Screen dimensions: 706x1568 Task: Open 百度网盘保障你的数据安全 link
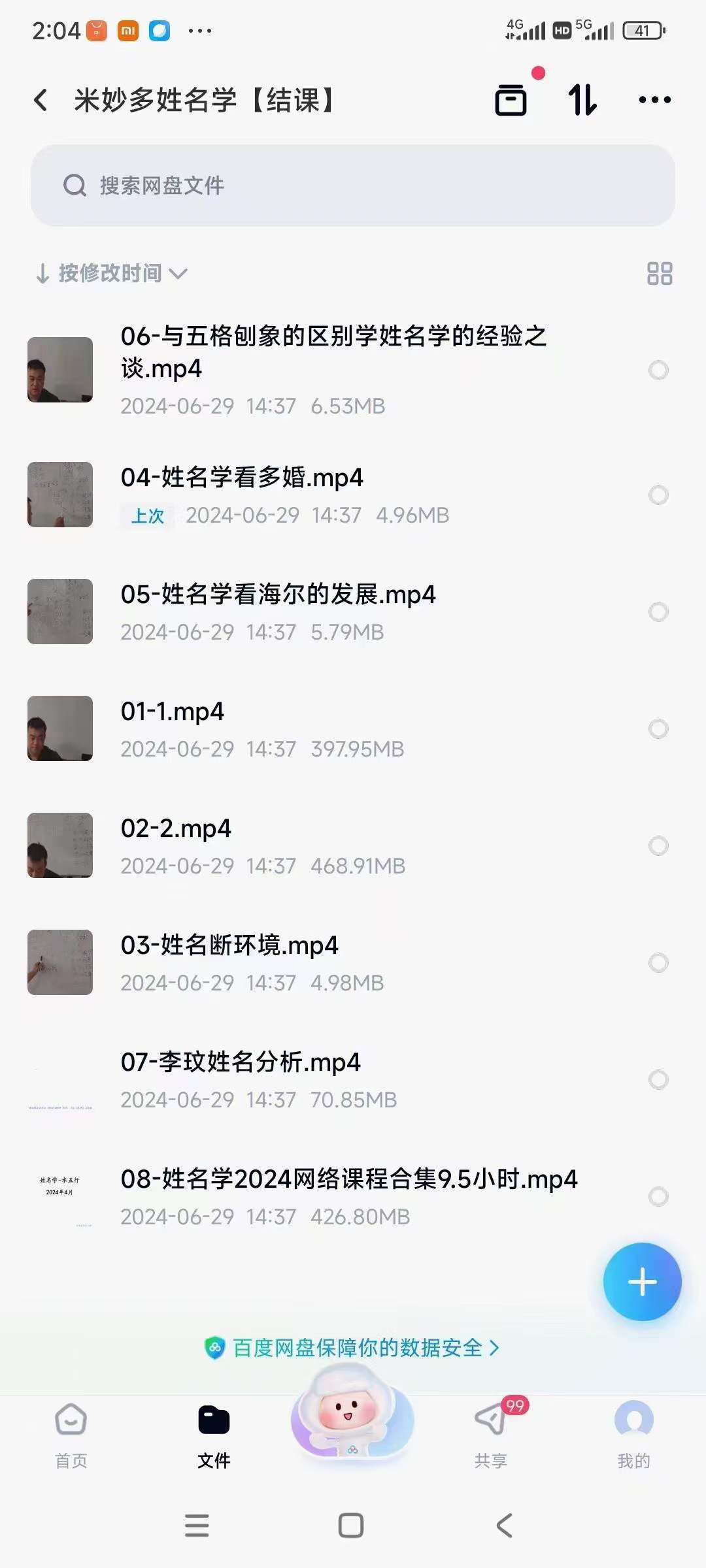353,1347
